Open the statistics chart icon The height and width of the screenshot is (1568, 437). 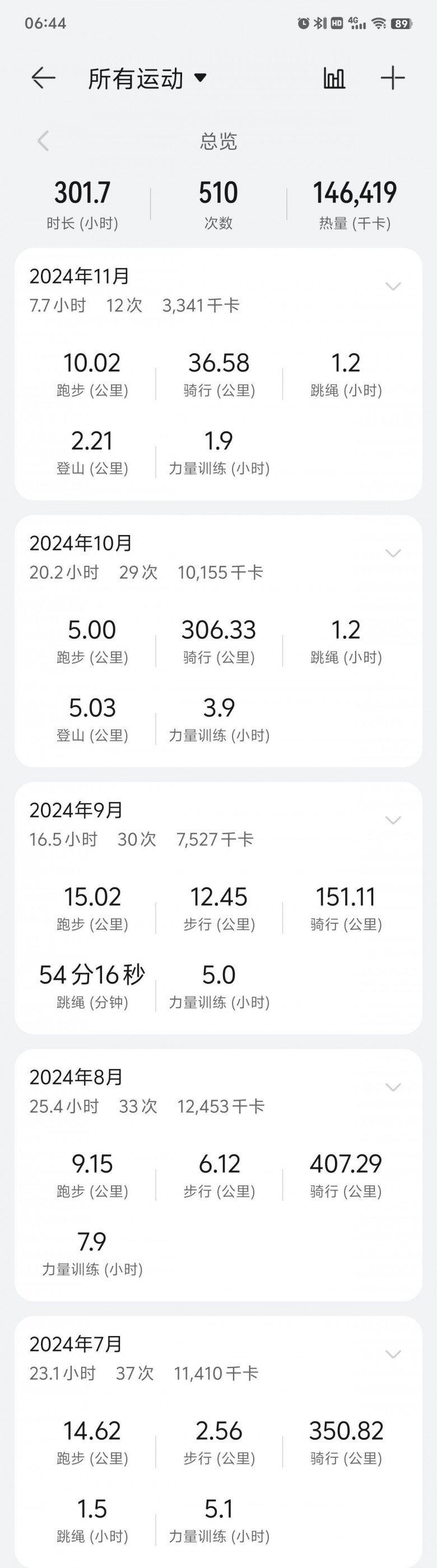click(333, 78)
